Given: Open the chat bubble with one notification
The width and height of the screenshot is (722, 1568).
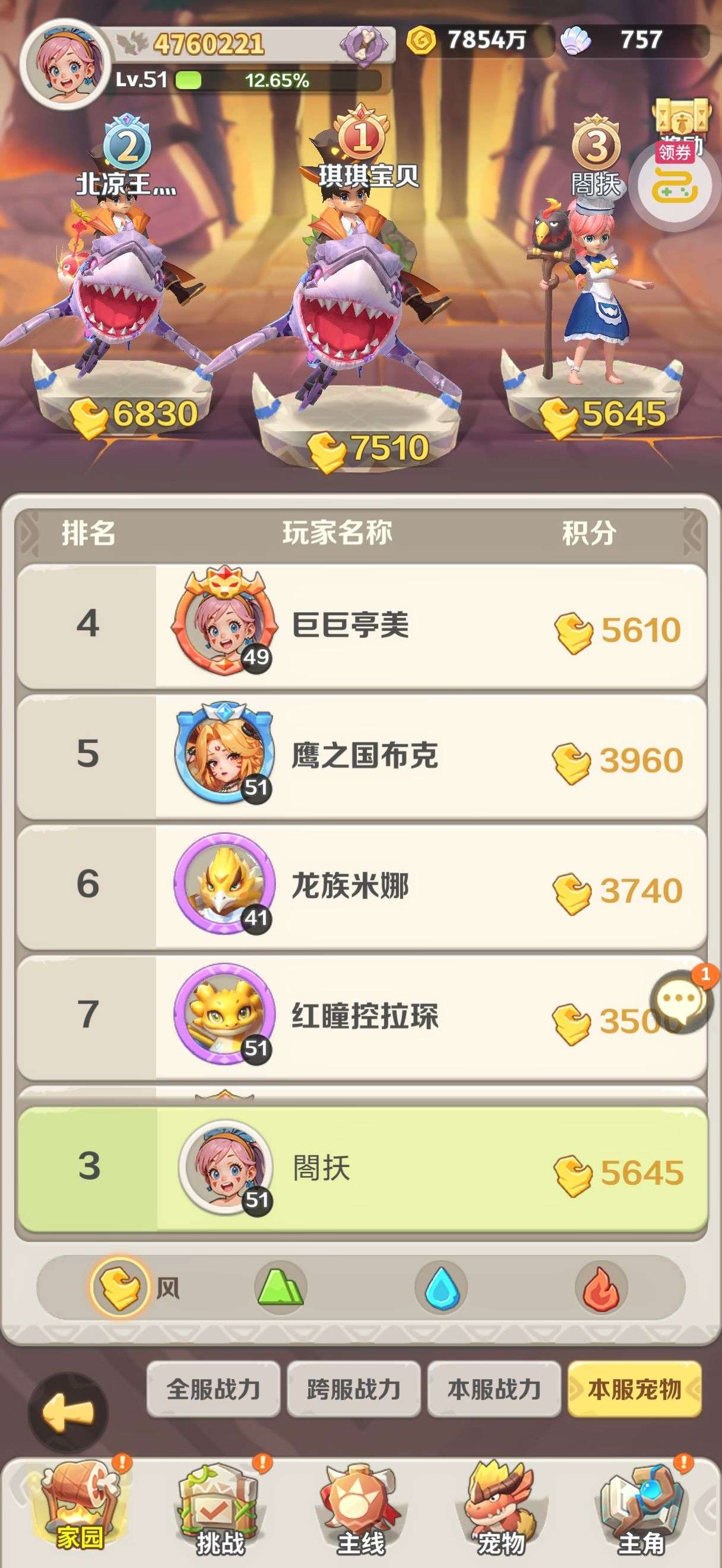Looking at the screenshot, I should click(680, 999).
